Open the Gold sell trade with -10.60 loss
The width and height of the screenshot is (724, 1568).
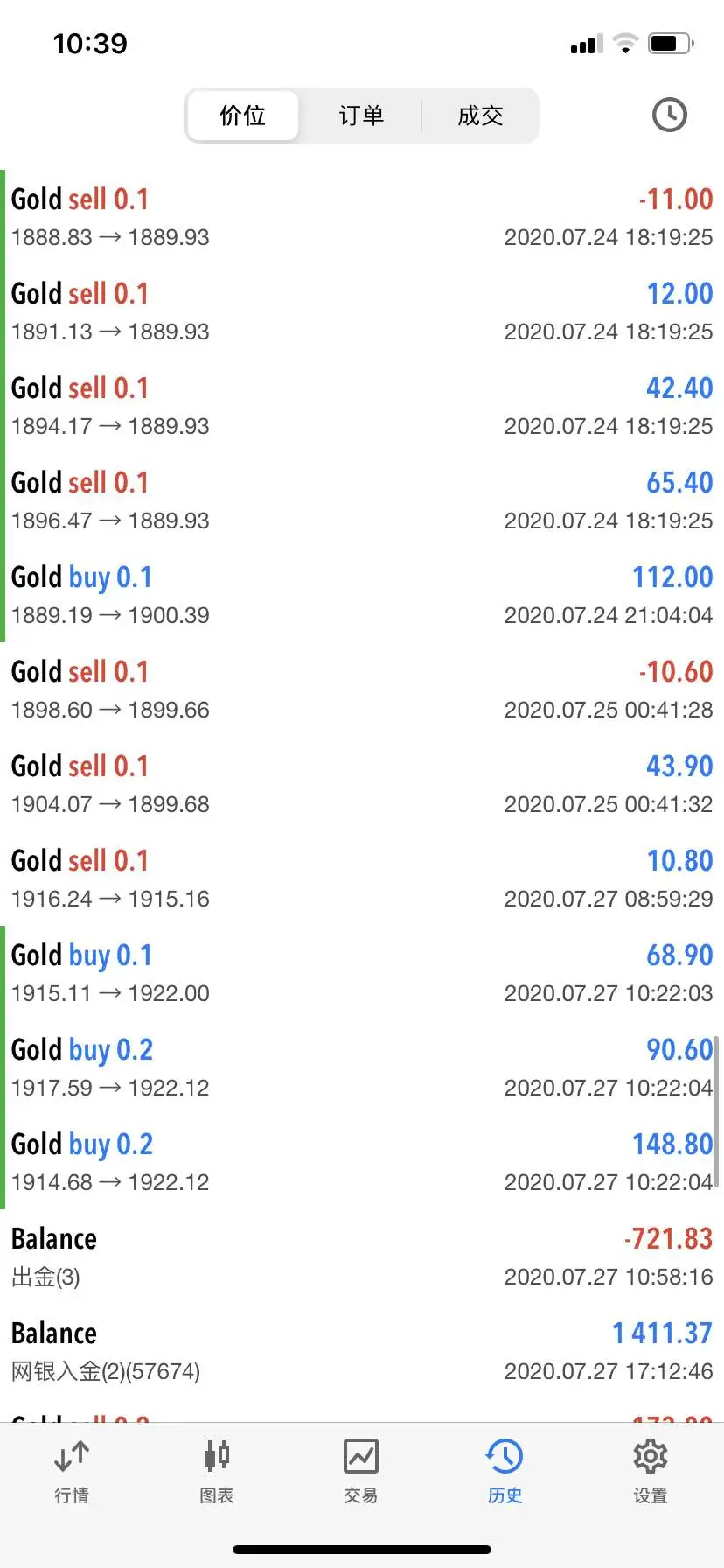(x=362, y=689)
